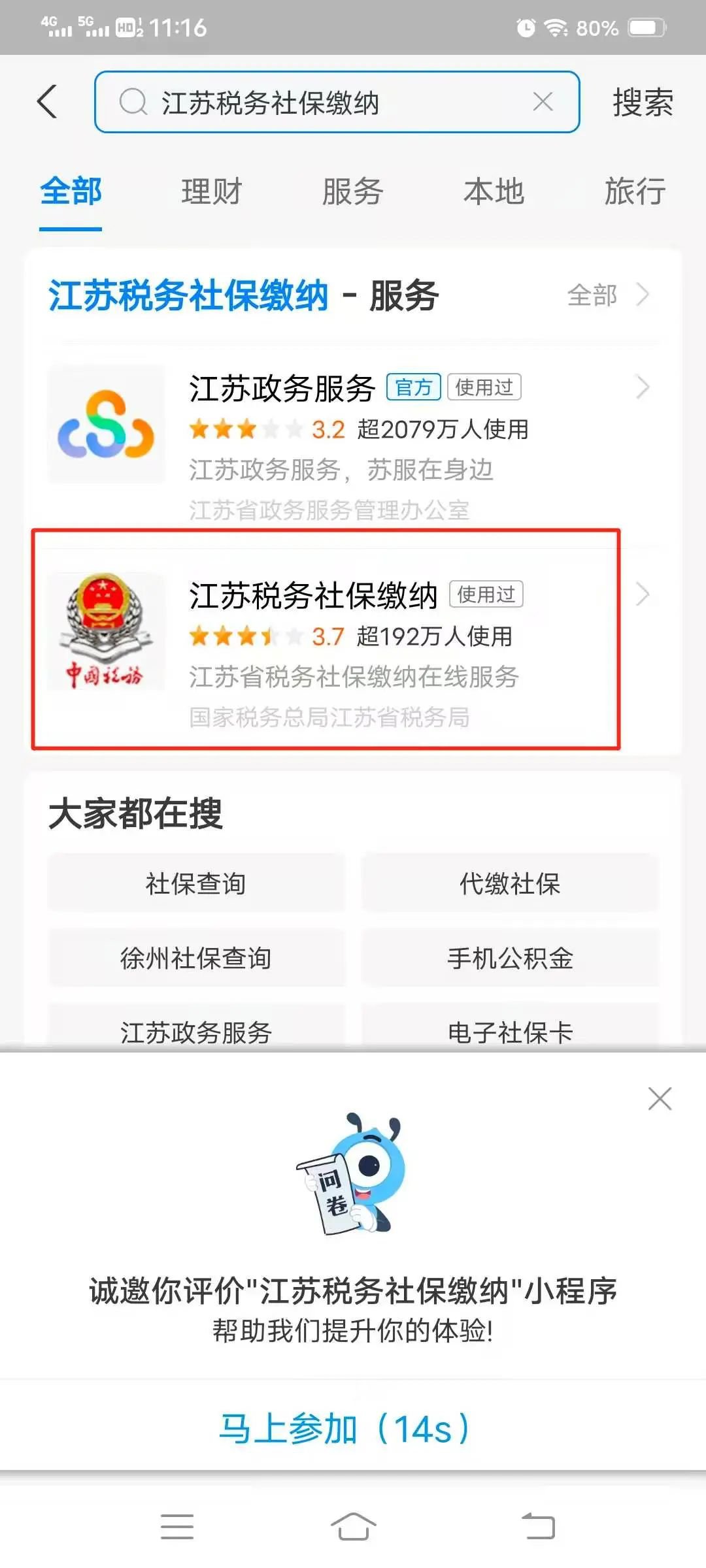
Task: View all services via 全部 link
Action: 607,295
